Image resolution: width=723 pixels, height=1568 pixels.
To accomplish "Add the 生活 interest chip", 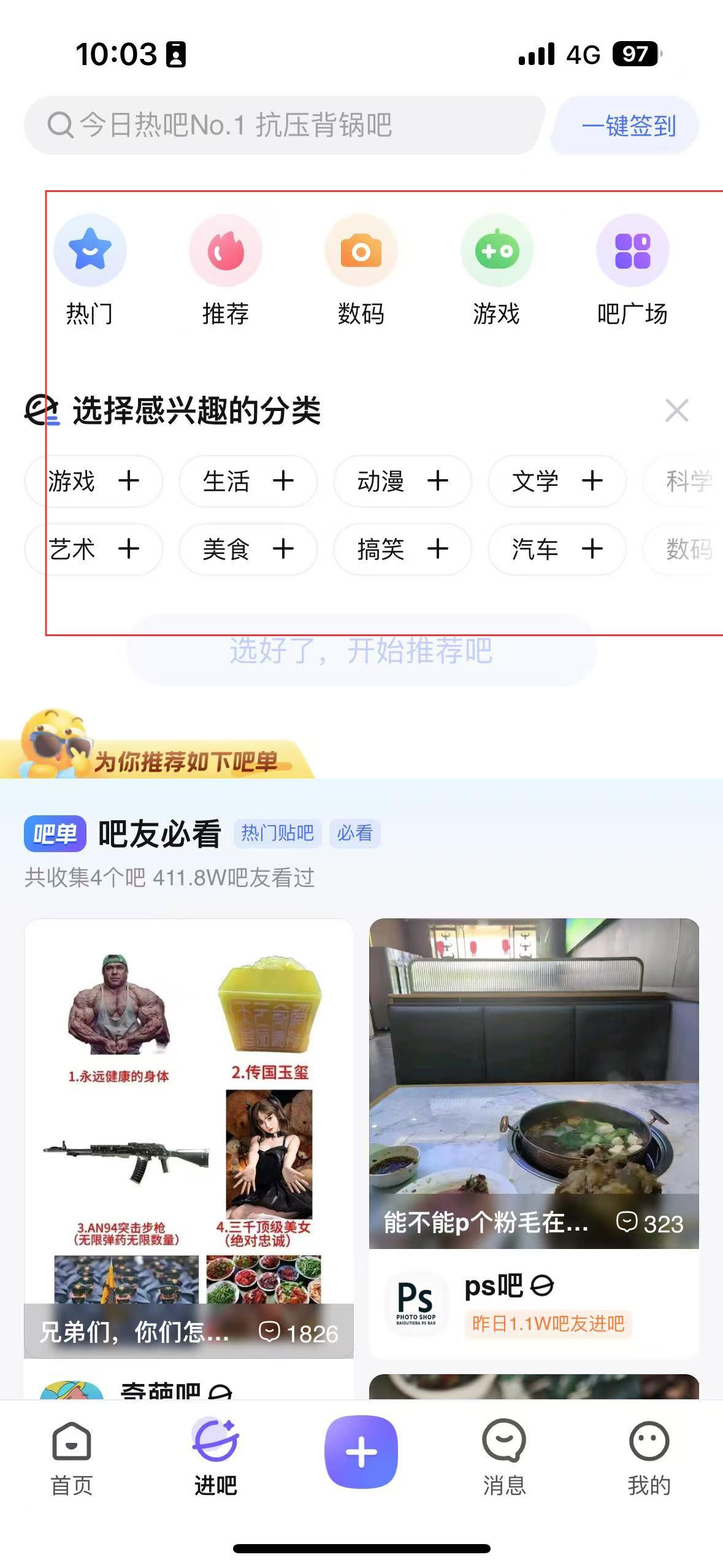I will (248, 482).
